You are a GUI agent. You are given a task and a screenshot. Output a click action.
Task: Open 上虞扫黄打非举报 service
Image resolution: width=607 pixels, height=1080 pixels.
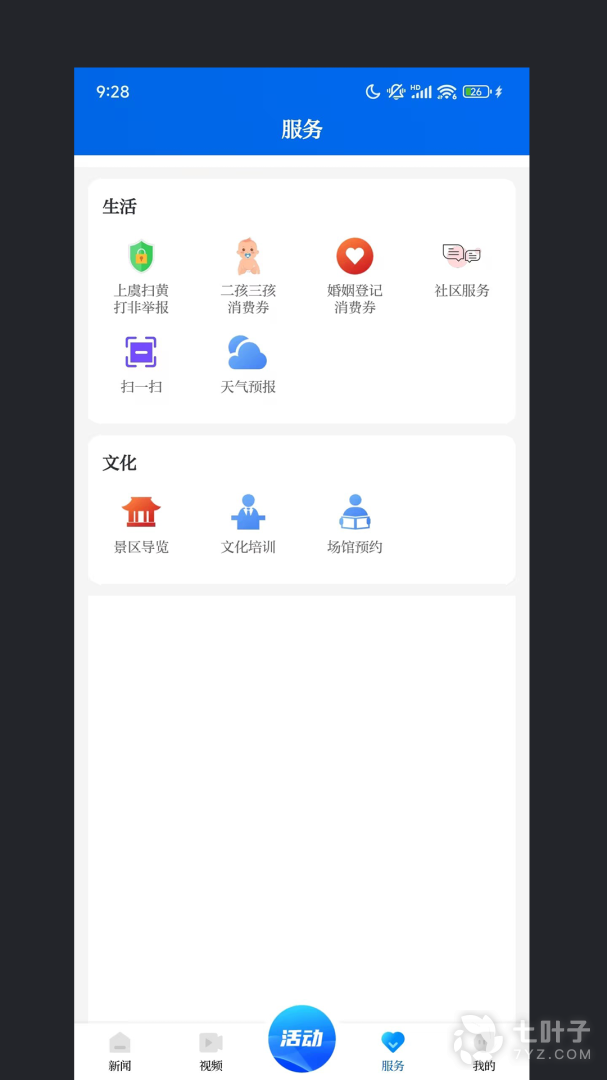[x=141, y=276]
